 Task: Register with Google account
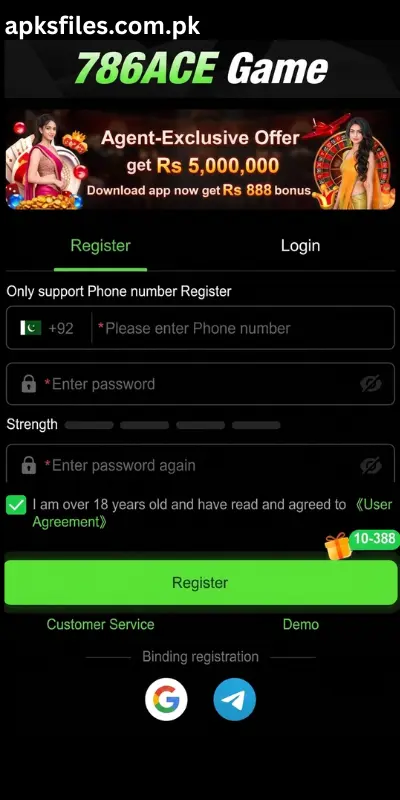[166, 699]
